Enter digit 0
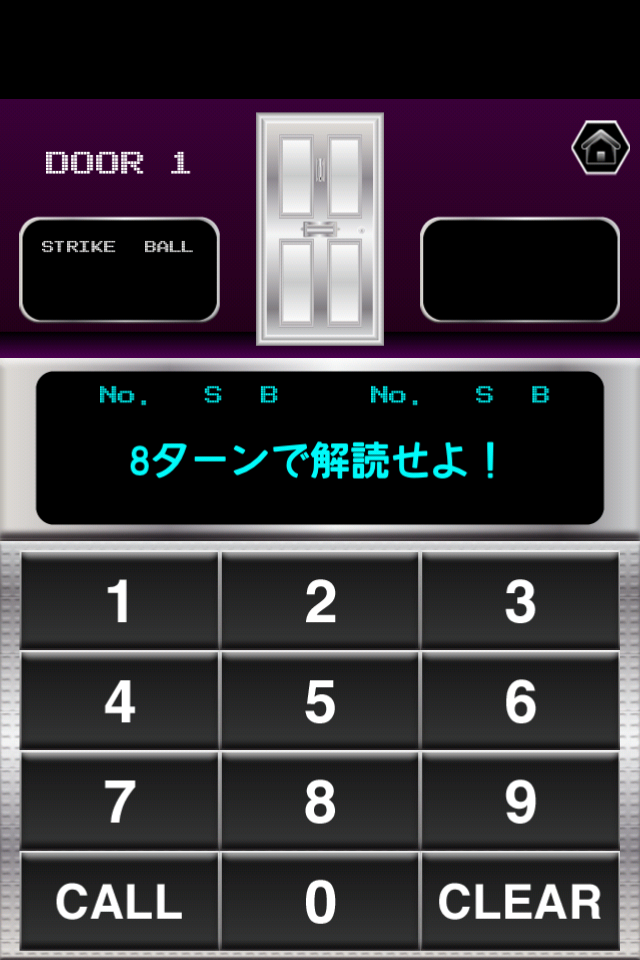Image resolution: width=640 pixels, height=960 pixels. 320,901
